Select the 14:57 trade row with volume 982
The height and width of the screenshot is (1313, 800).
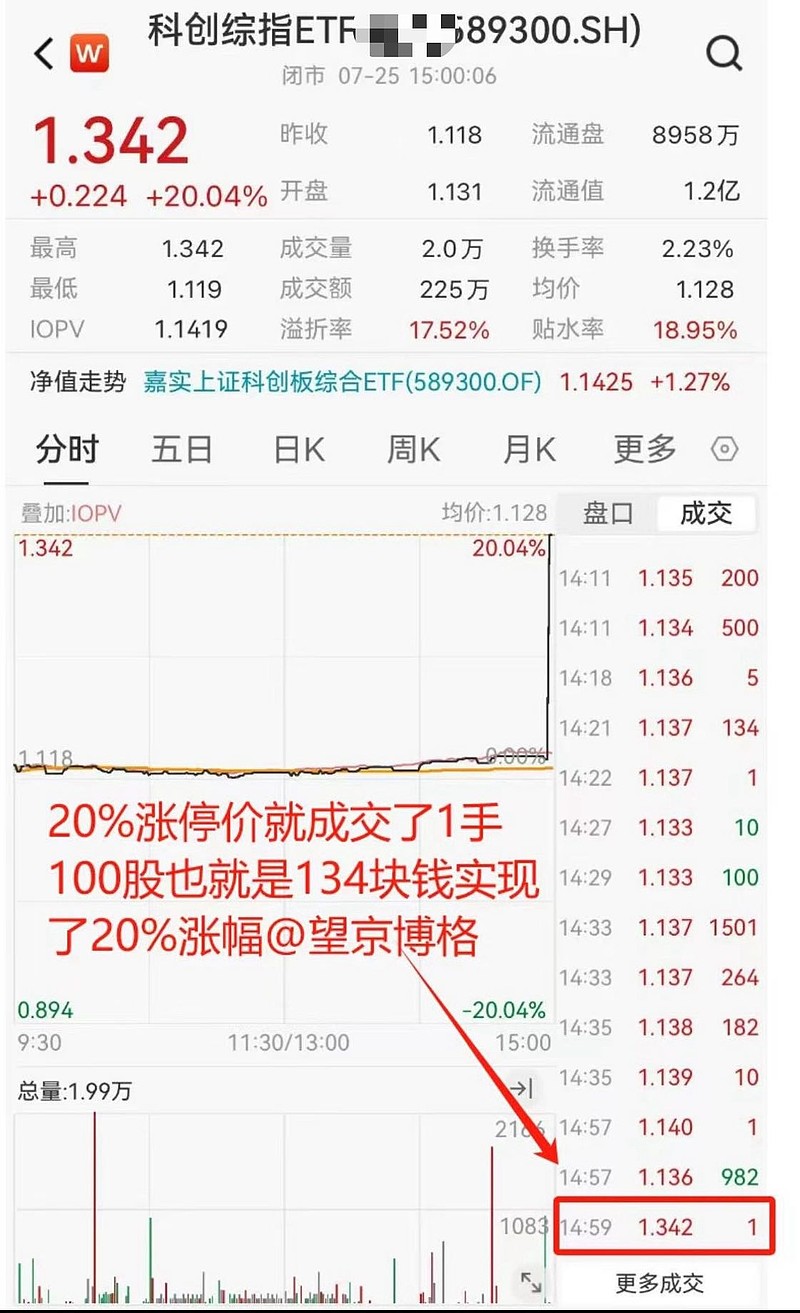663,1177
